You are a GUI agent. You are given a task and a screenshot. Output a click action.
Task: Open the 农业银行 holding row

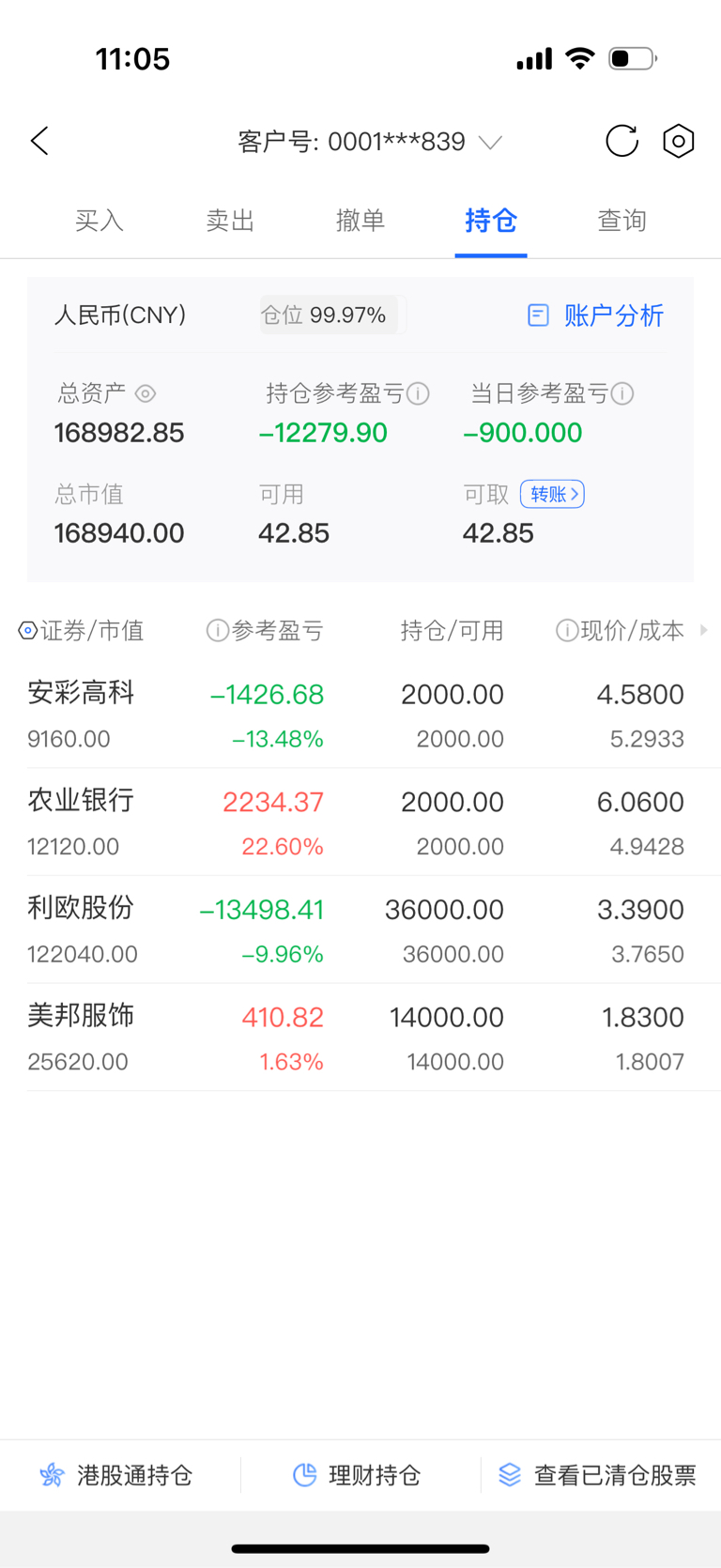(360, 822)
